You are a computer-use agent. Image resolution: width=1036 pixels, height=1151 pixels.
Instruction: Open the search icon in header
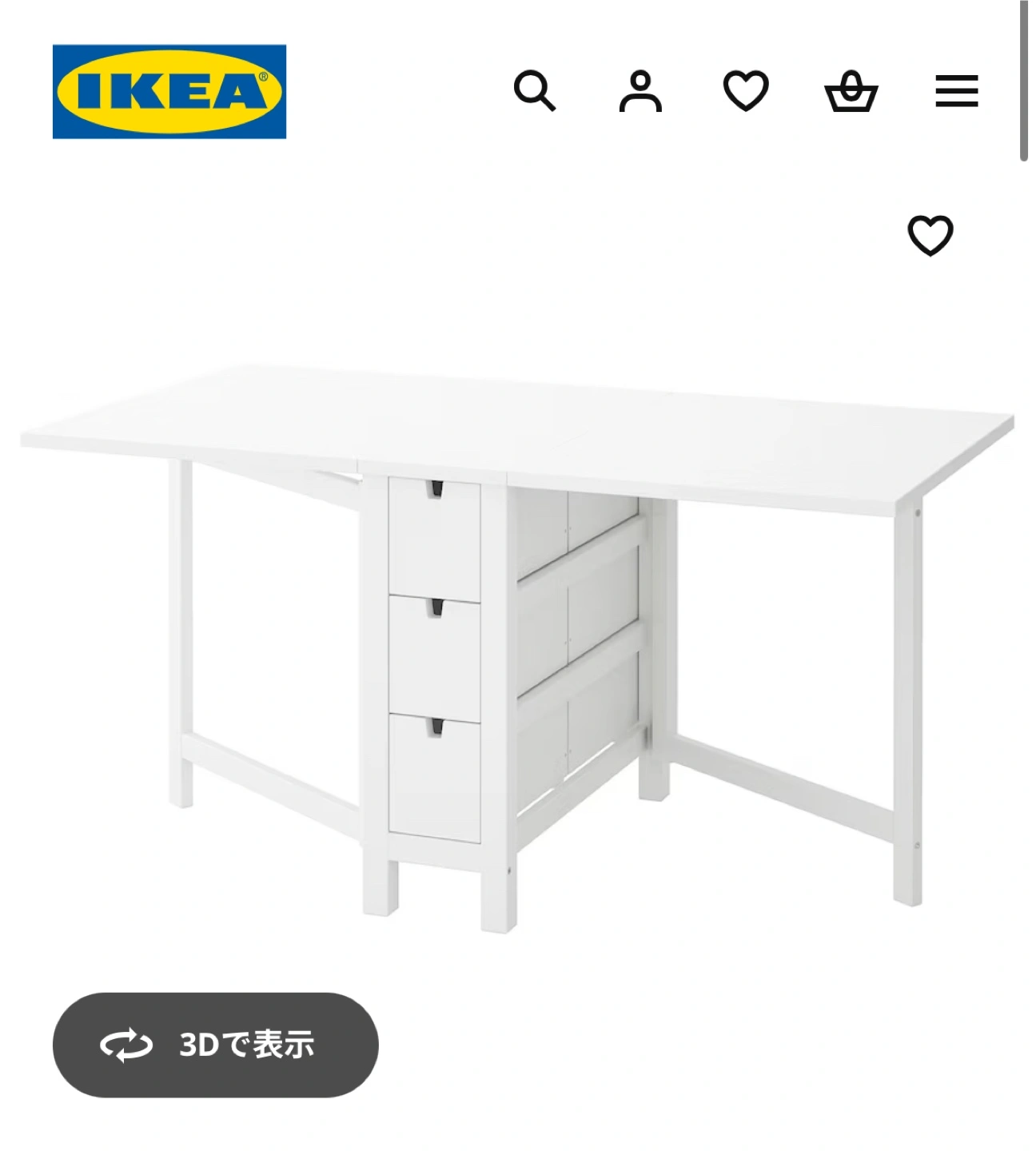[x=534, y=91]
